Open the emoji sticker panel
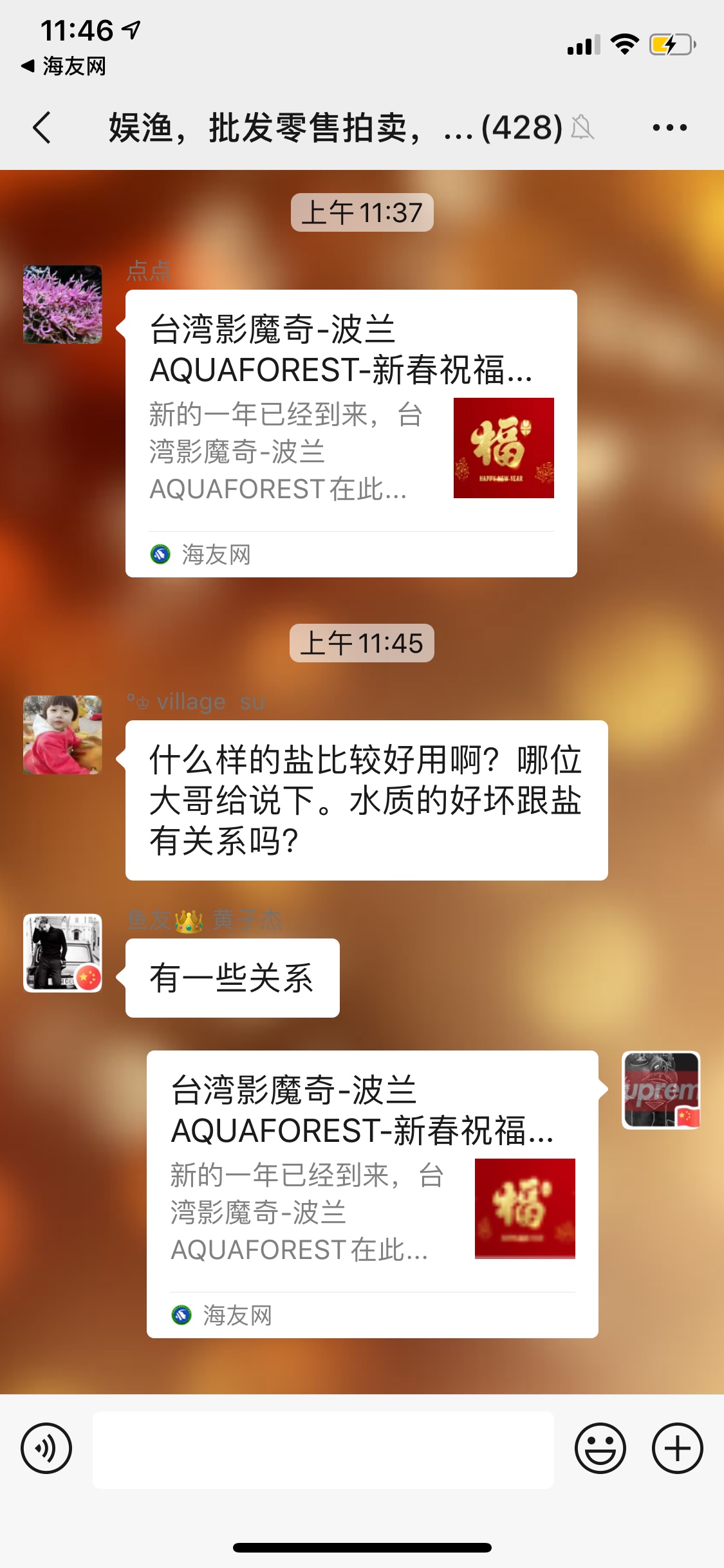Screen dimensions: 724x1568 coord(600,1448)
